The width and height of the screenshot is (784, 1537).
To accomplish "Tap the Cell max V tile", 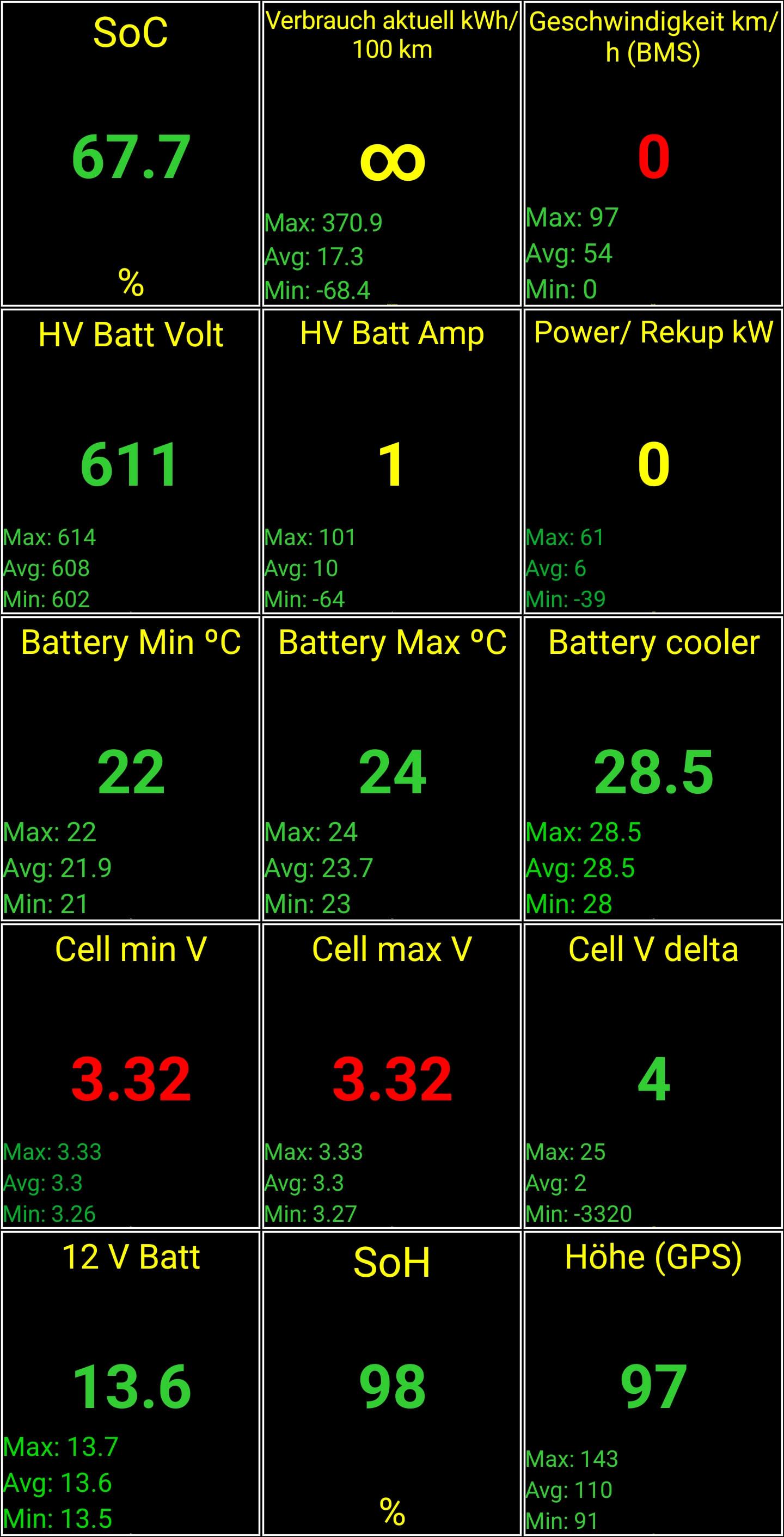I will click(392, 1076).
